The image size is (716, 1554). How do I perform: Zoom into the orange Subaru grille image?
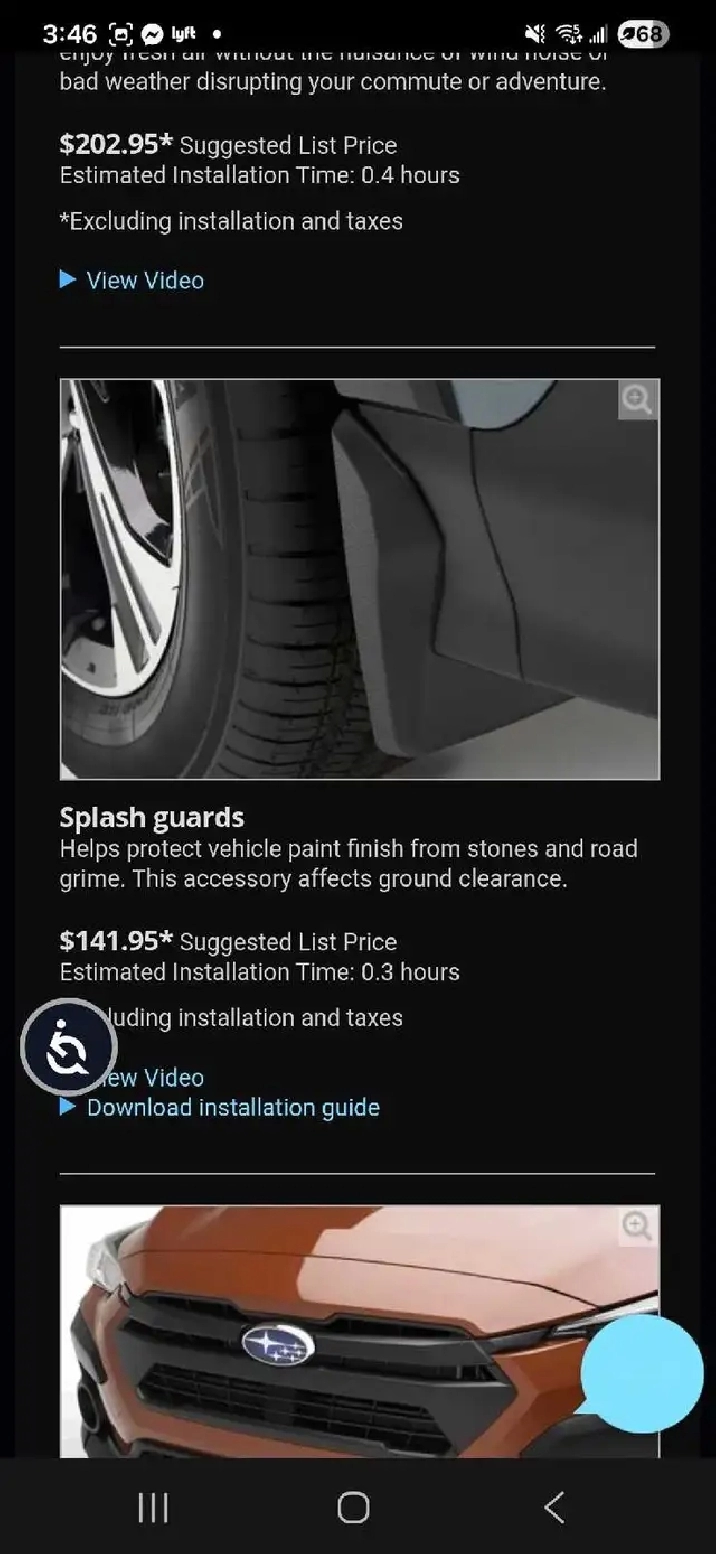click(637, 1226)
